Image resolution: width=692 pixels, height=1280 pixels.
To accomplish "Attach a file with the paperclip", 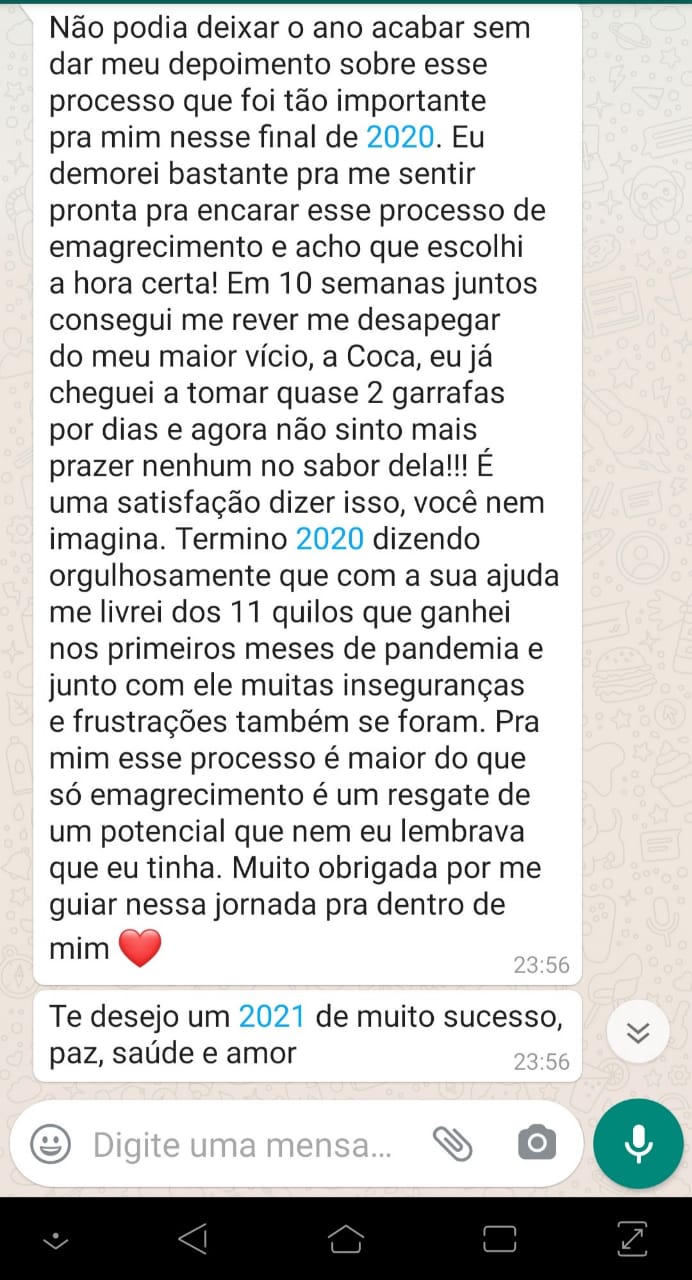I will (x=452, y=1143).
